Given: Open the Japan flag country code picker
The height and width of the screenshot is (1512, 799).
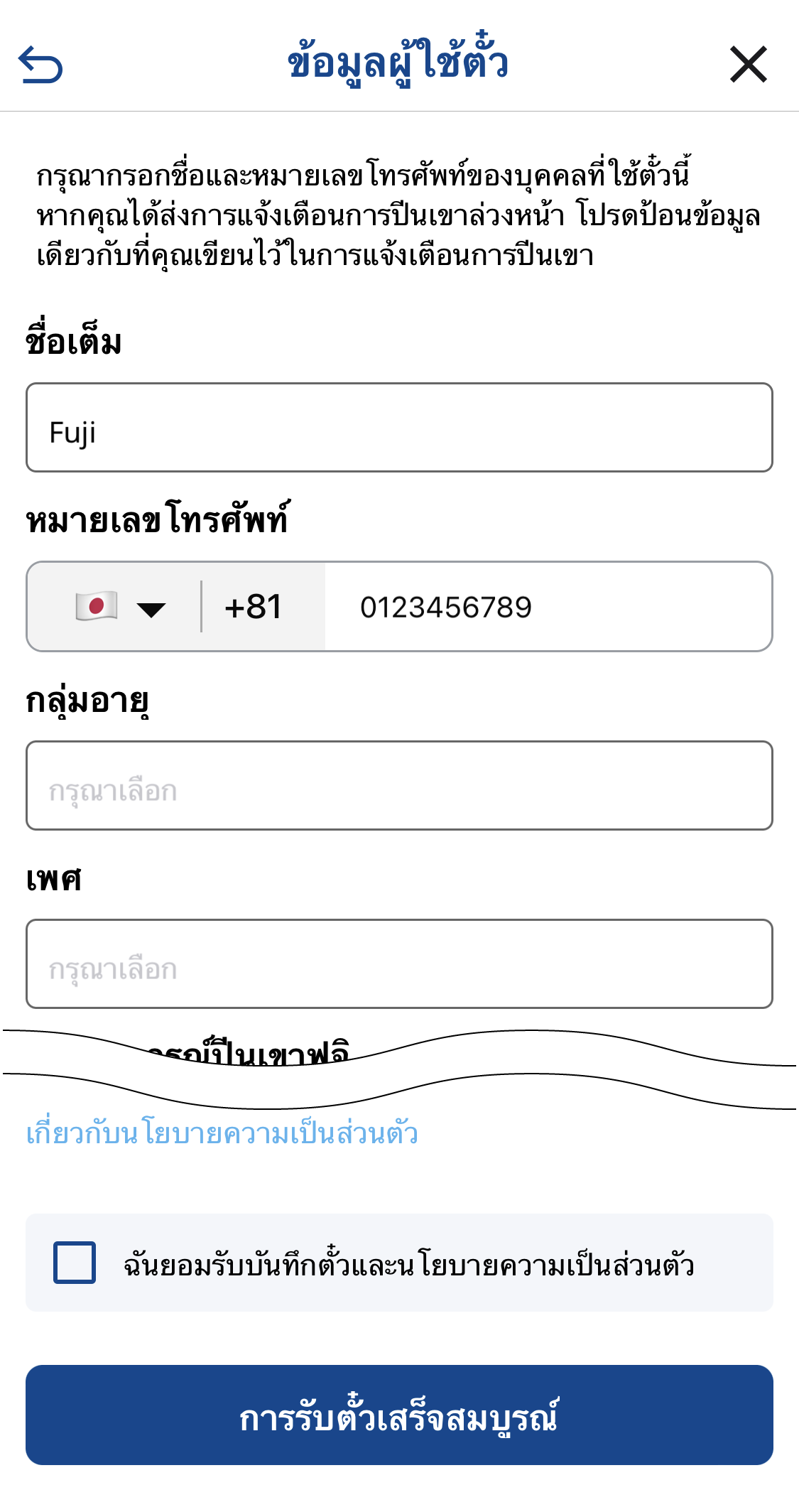Looking at the screenshot, I should (121, 607).
